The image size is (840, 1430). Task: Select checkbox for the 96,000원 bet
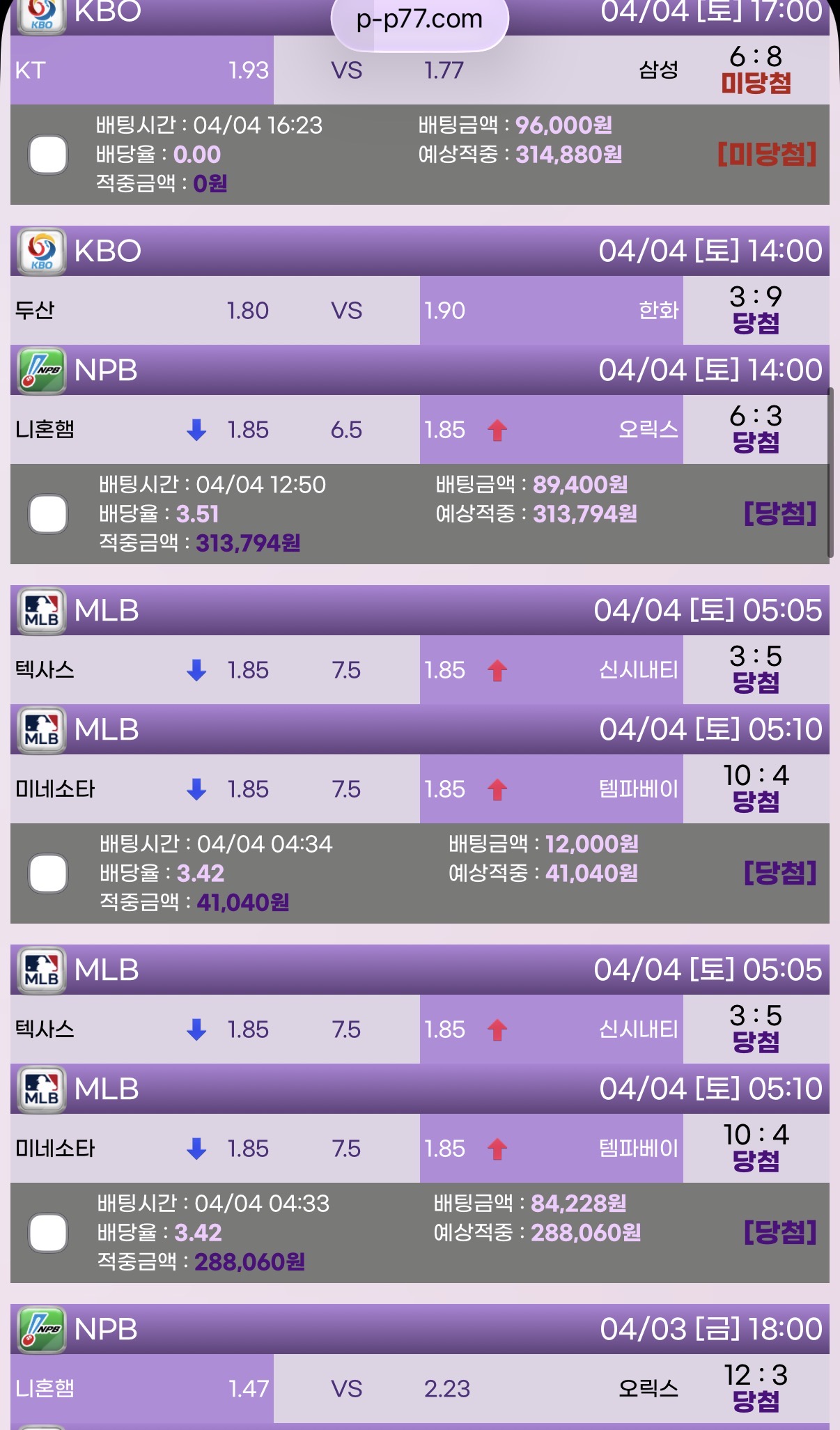(x=48, y=155)
